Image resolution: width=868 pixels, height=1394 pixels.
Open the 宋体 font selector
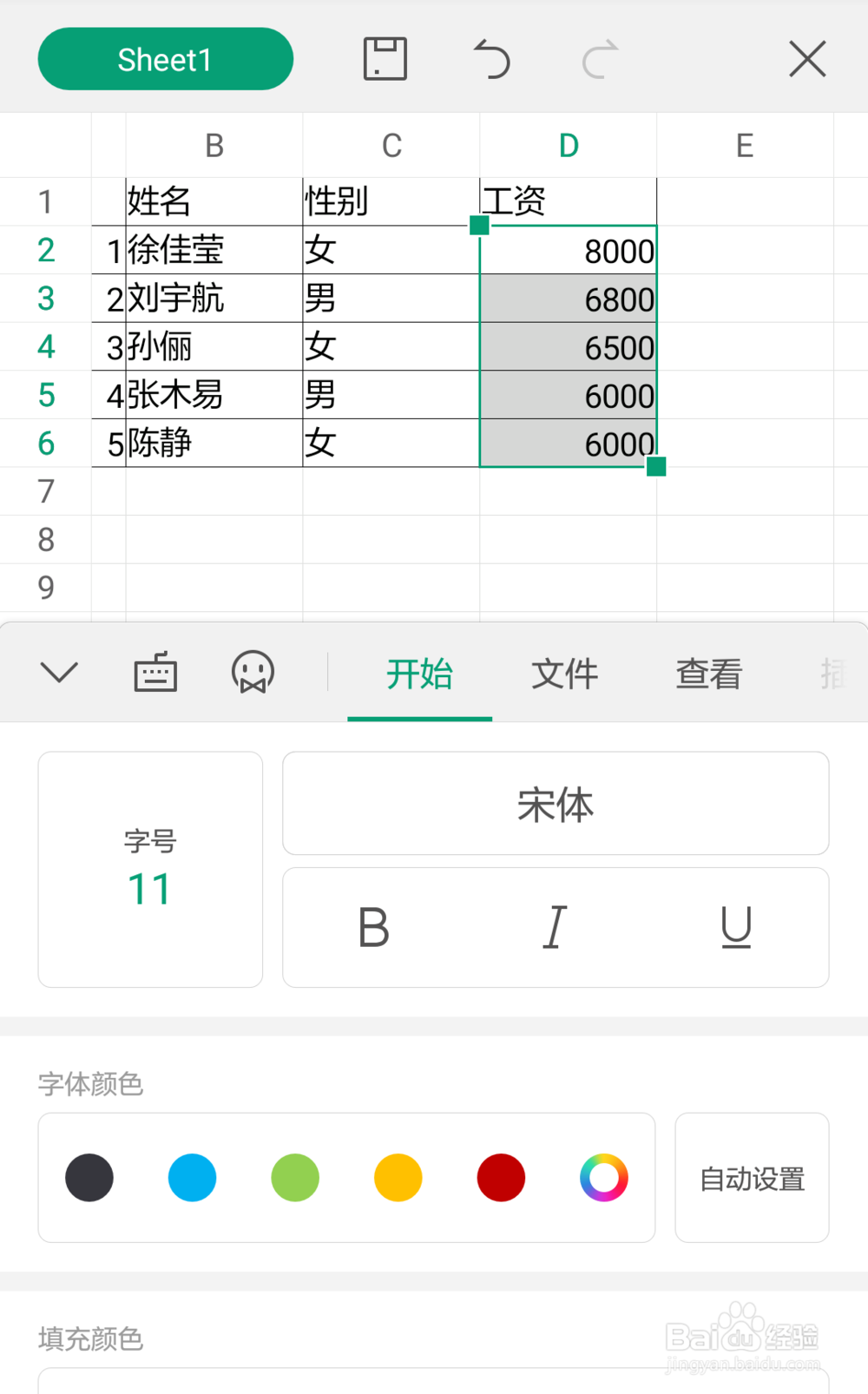[555, 803]
